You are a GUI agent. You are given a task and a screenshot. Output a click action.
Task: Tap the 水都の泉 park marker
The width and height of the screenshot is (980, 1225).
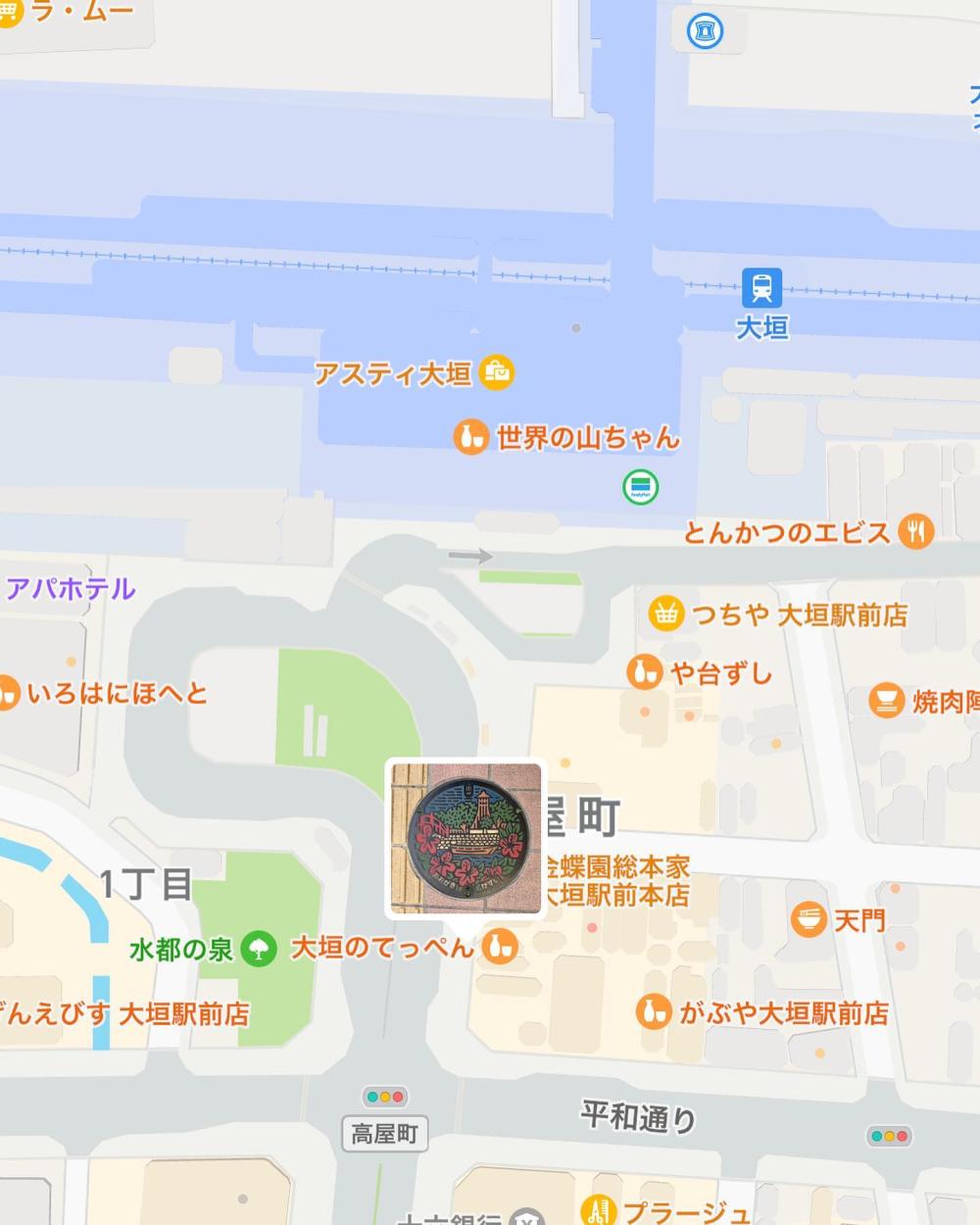259,948
